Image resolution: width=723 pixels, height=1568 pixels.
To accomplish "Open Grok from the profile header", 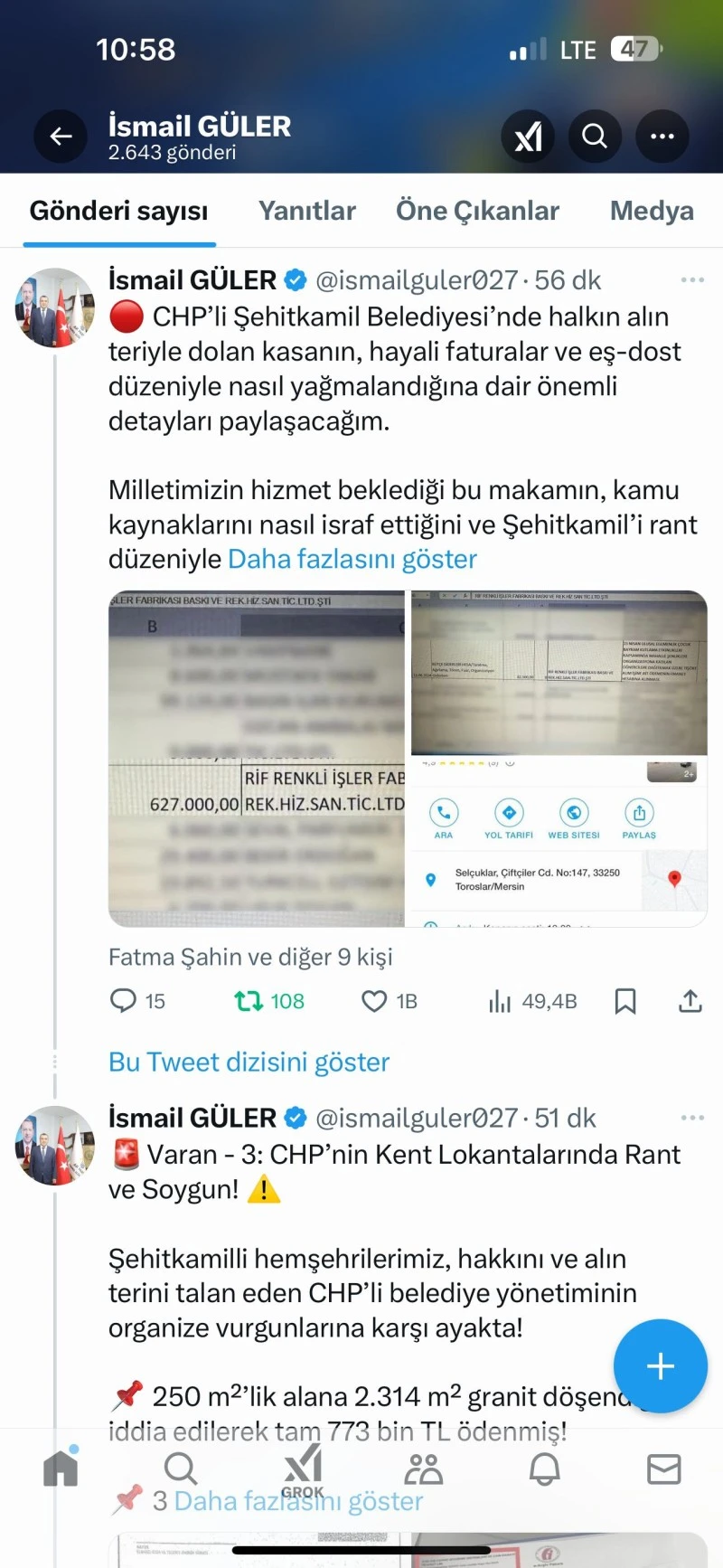I will (x=528, y=137).
